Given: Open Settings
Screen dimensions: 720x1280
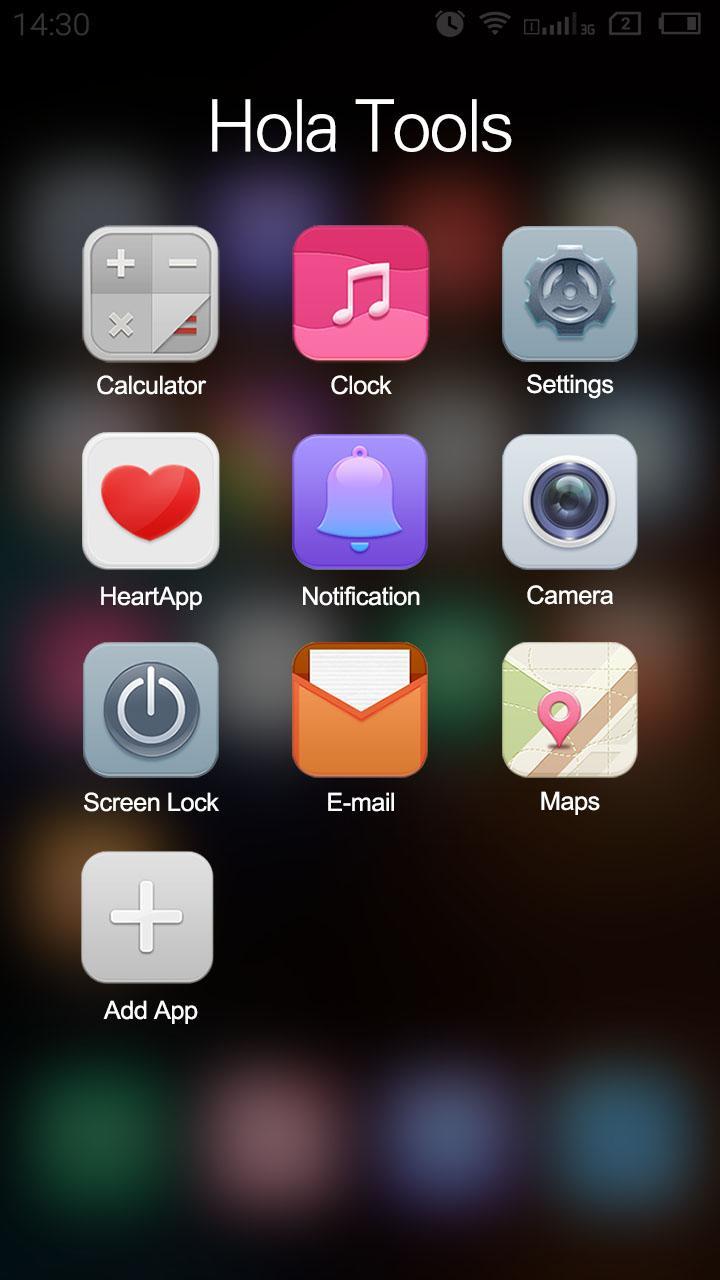Looking at the screenshot, I should 569,294.
